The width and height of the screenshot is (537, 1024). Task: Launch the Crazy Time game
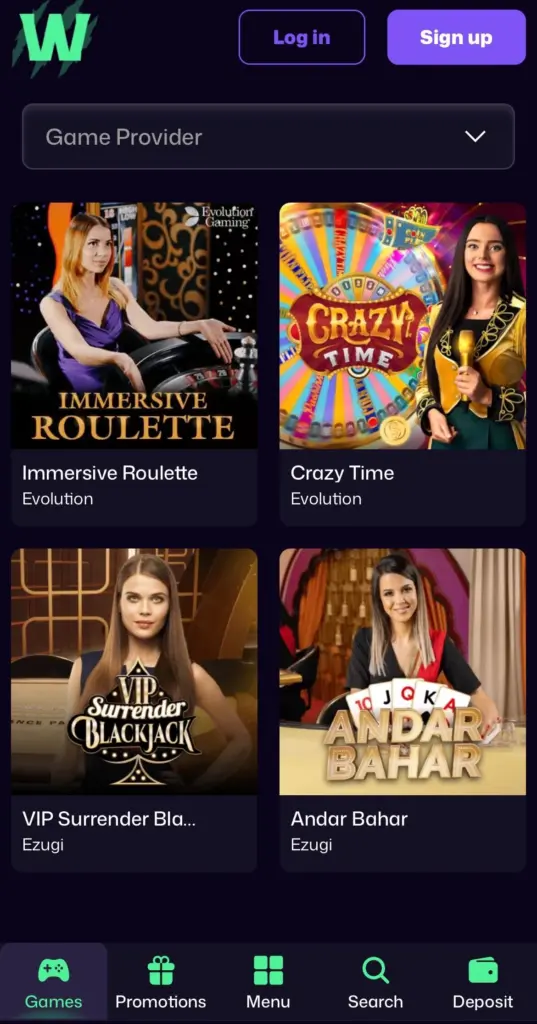(x=402, y=364)
